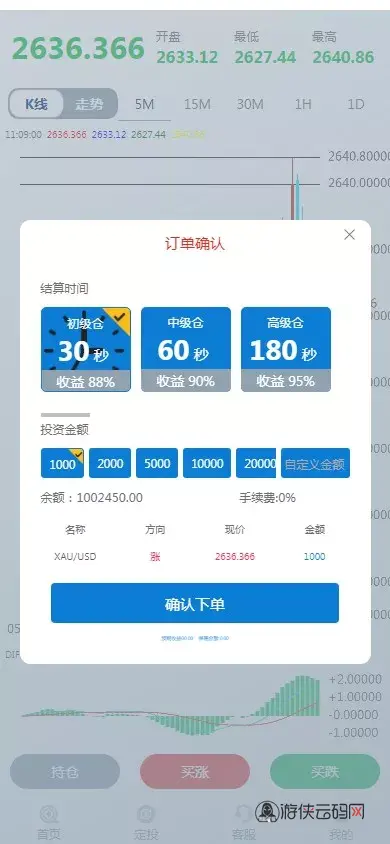Pick the 高级仓 180秒 option
The height and width of the screenshot is (844, 390).
point(286,349)
